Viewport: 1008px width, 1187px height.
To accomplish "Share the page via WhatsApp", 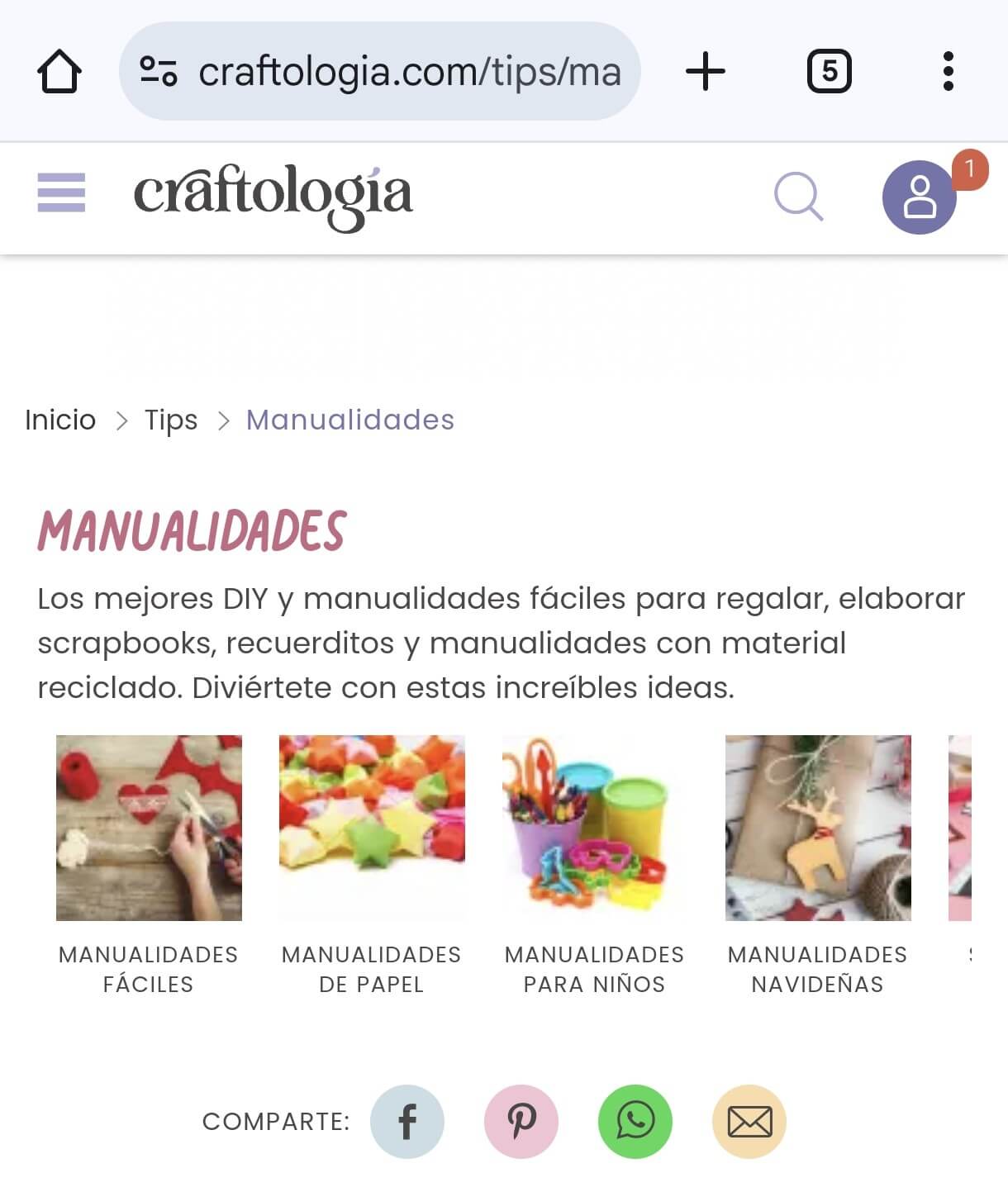I will [x=635, y=1122].
